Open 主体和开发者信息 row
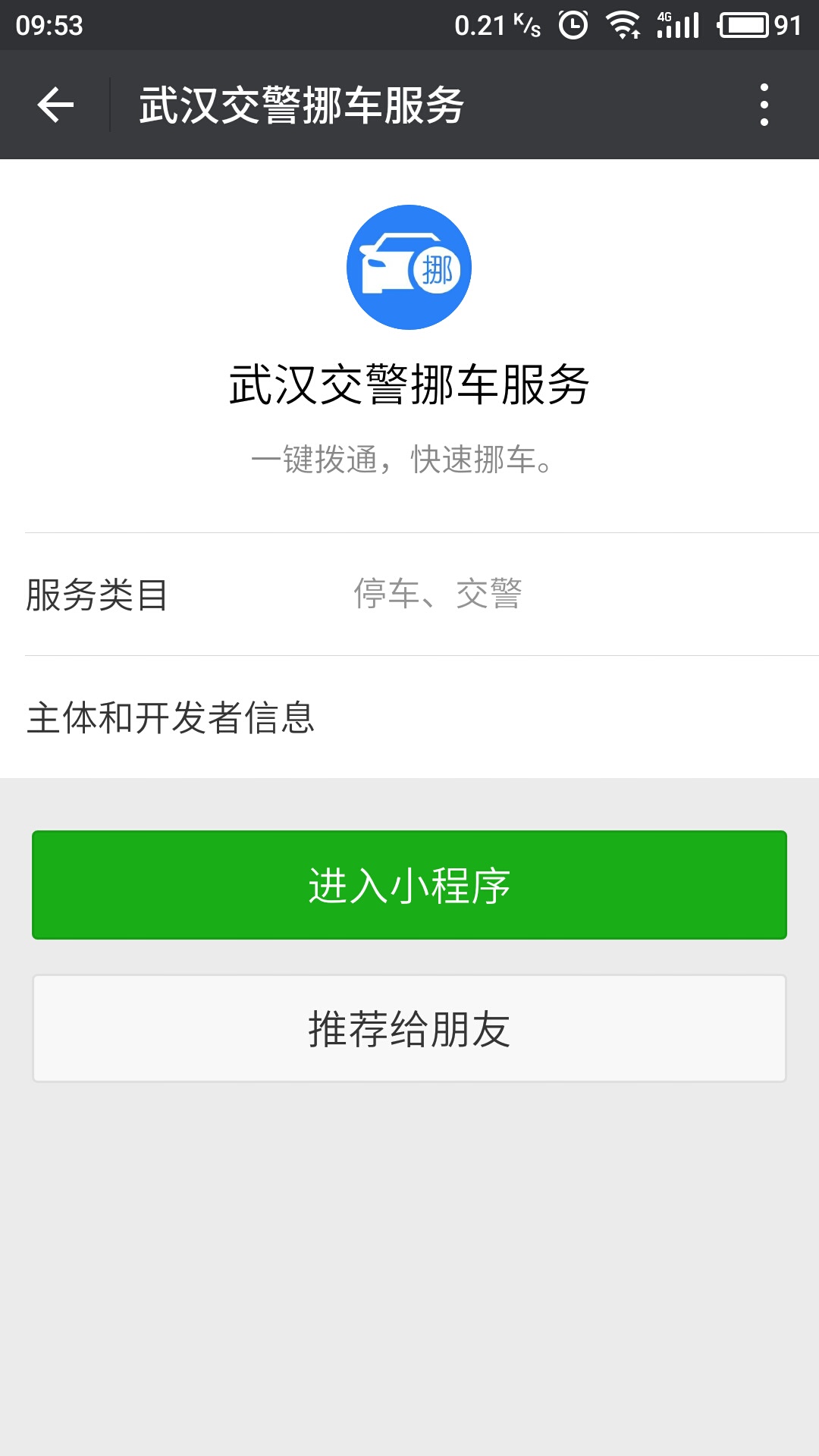 [409, 717]
